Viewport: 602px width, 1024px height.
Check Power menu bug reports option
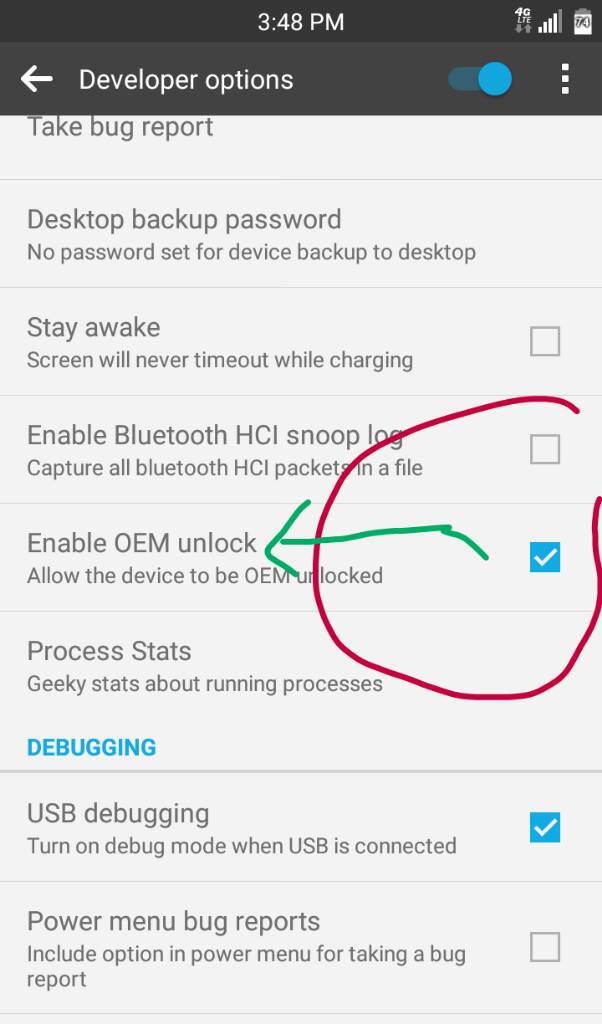(x=545, y=947)
